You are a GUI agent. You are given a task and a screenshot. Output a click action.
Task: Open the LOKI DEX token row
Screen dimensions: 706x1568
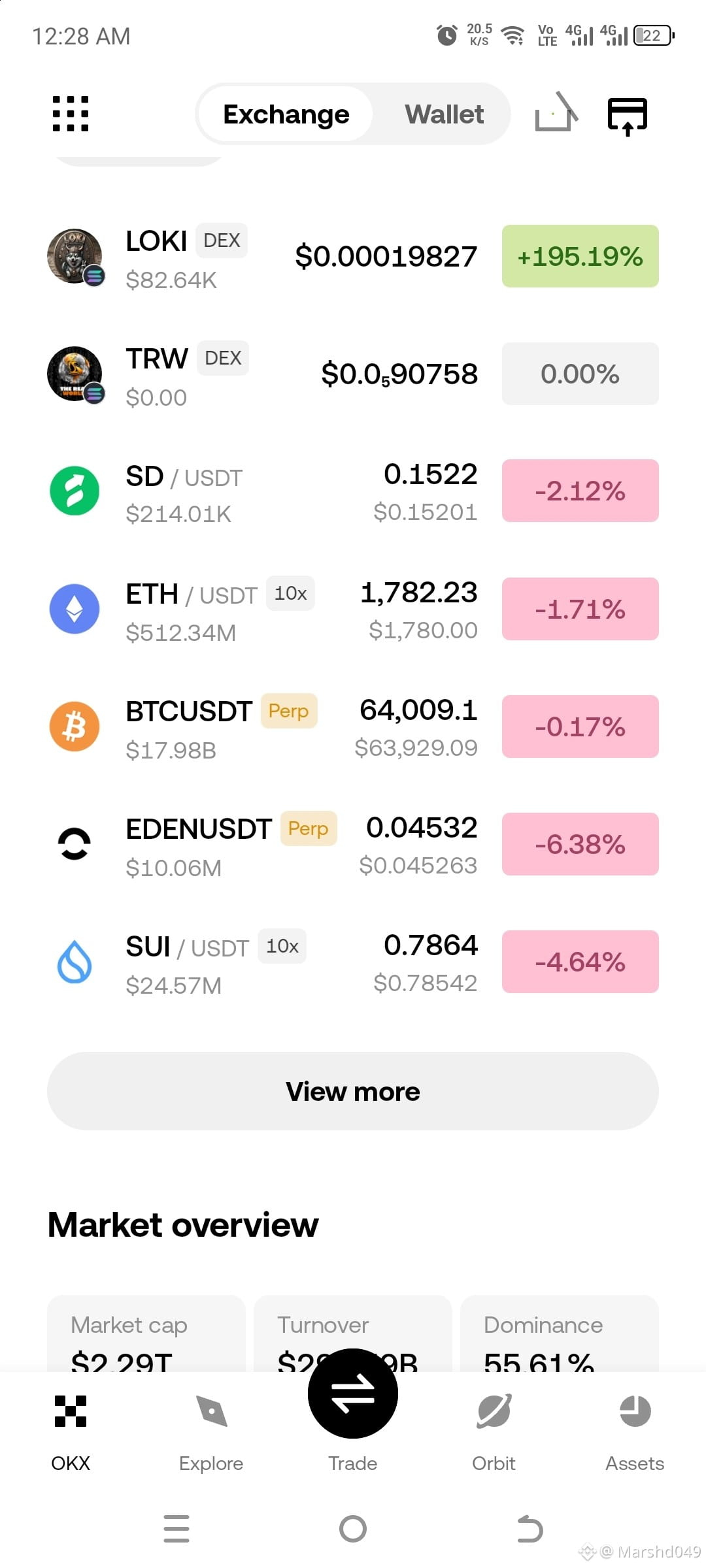(353, 256)
